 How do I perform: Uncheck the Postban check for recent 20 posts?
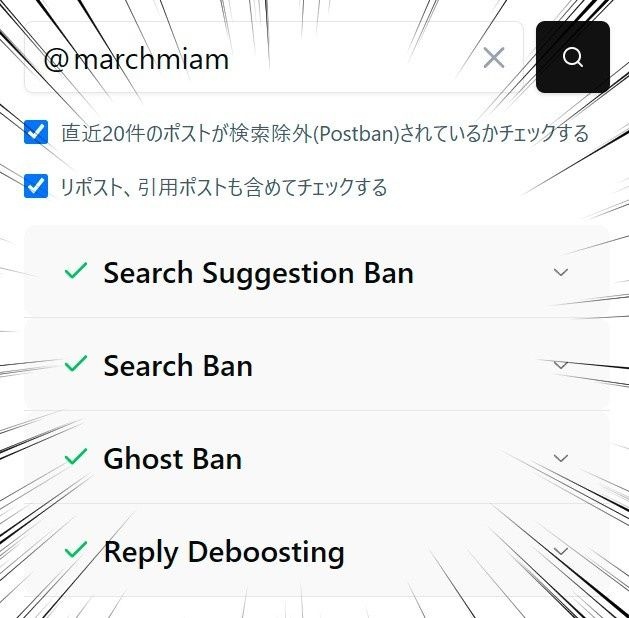36,132
